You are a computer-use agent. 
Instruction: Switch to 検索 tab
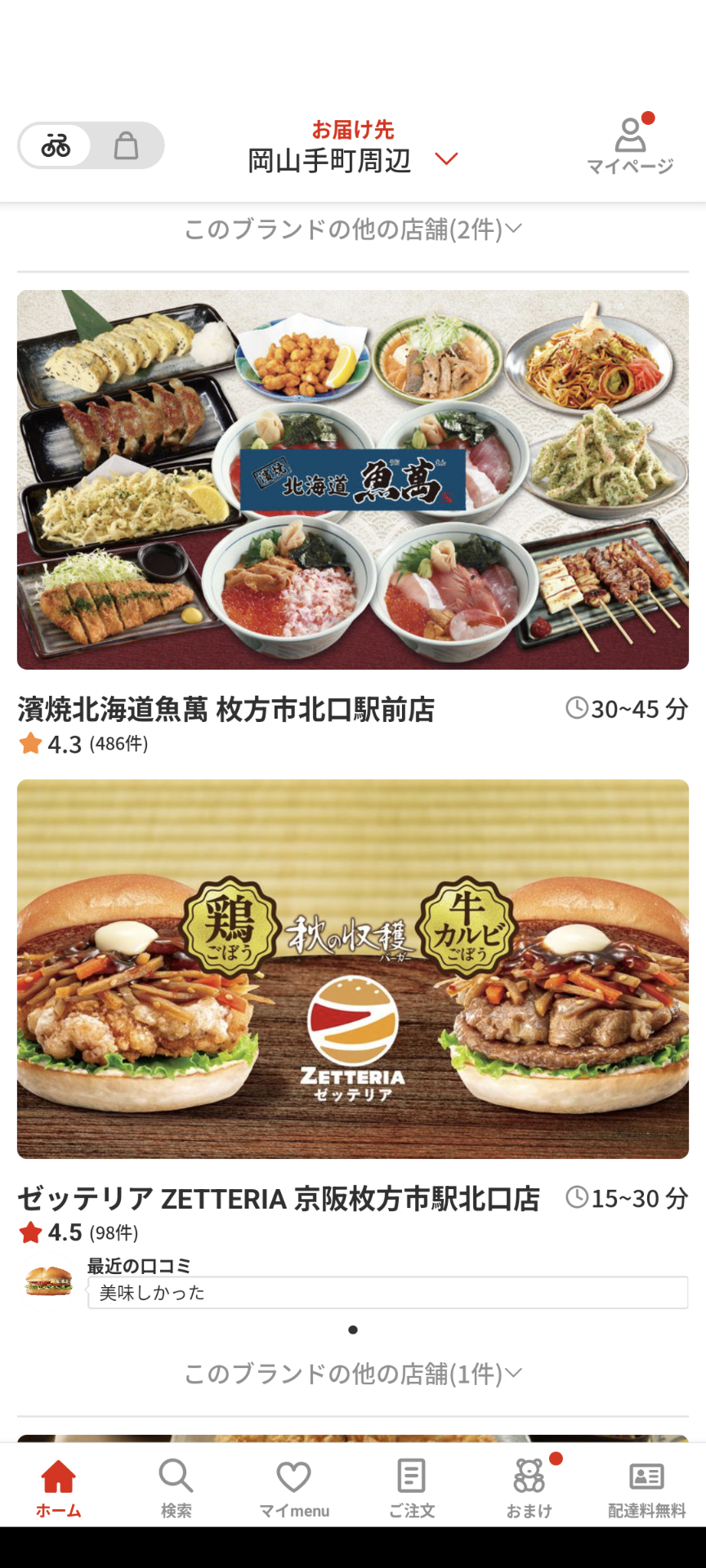pyautogui.click(x=176, y=1488)
